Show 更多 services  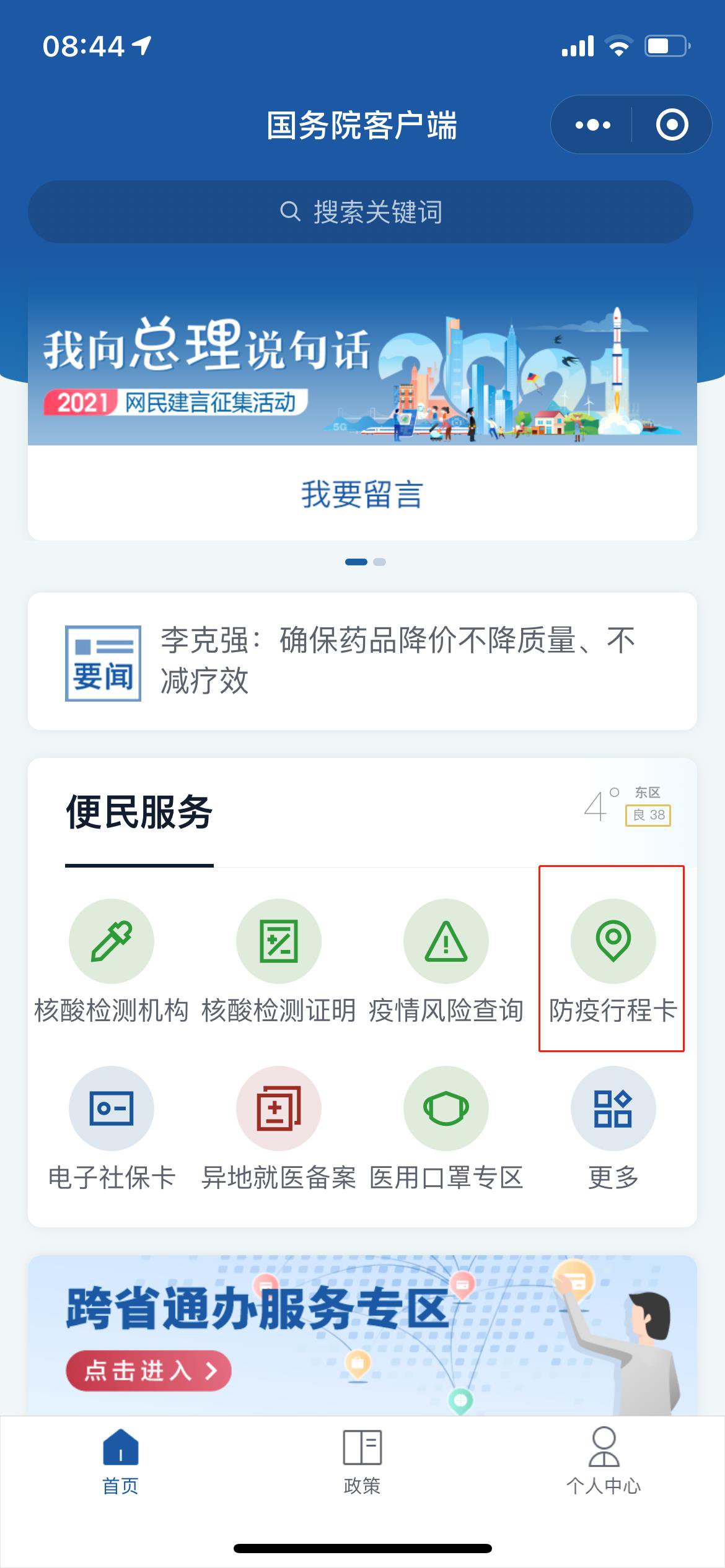pos(612,1127)
